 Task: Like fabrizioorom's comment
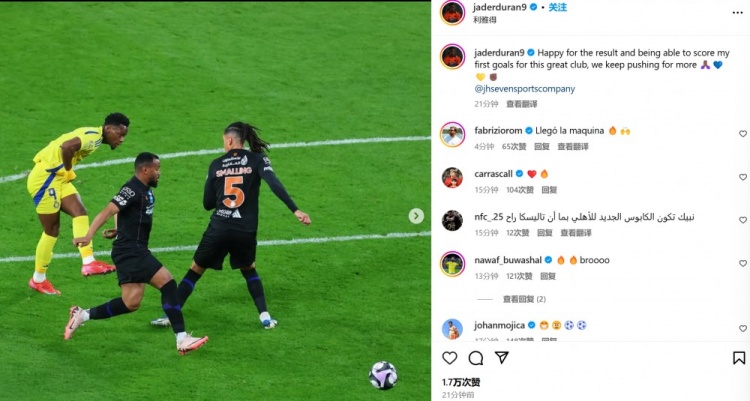tap(742, 134)
